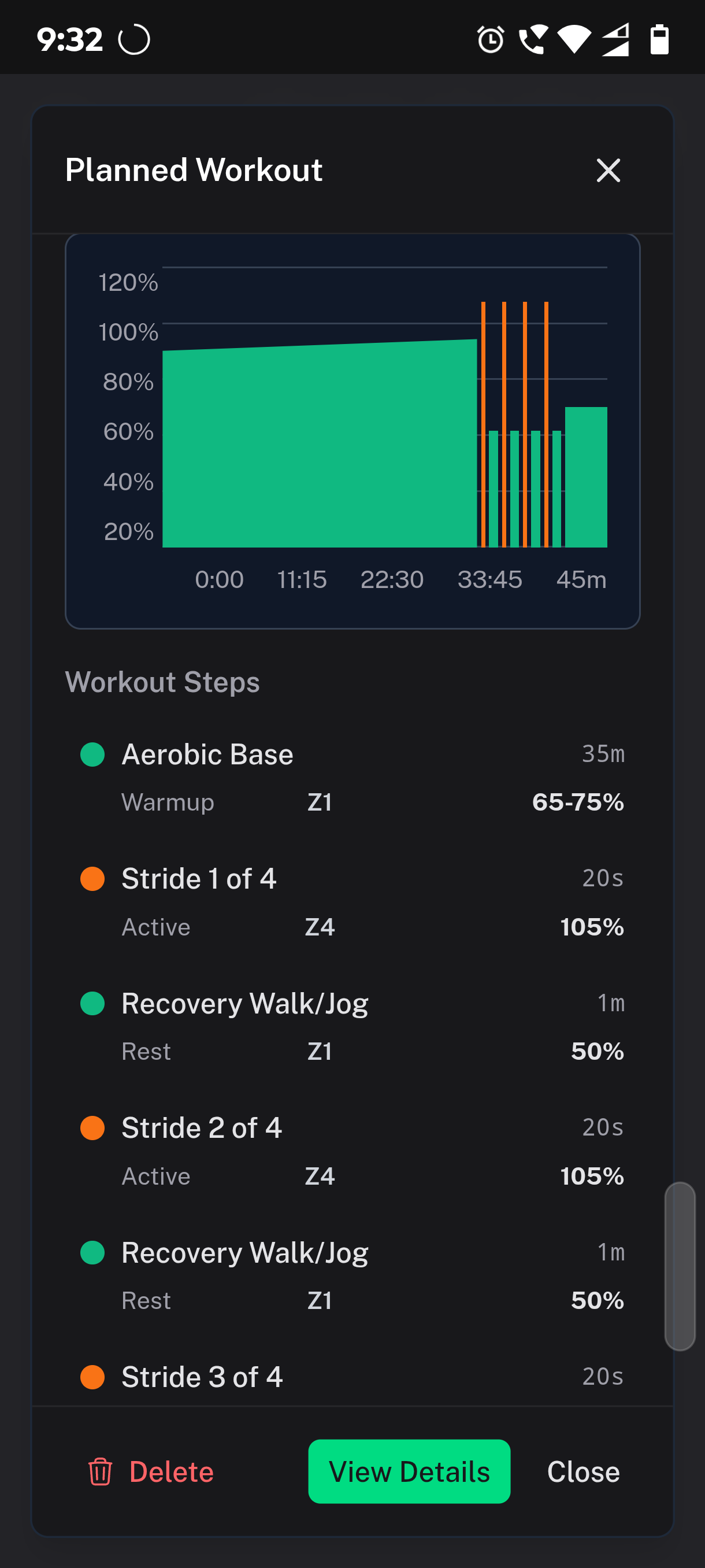Delete this planned workout
705x1568 pixels.
[151, 1471]
